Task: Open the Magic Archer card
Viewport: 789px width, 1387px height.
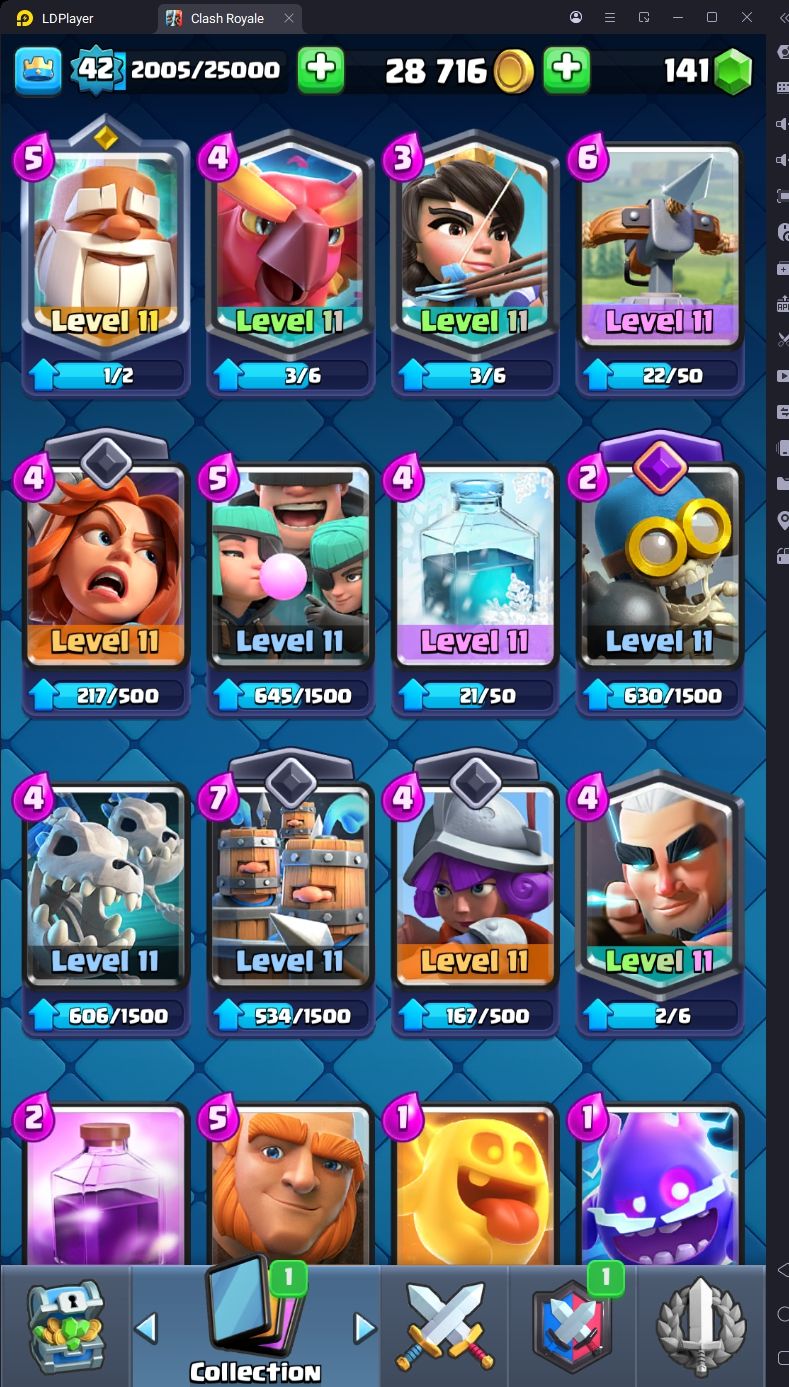Action: 659,890
